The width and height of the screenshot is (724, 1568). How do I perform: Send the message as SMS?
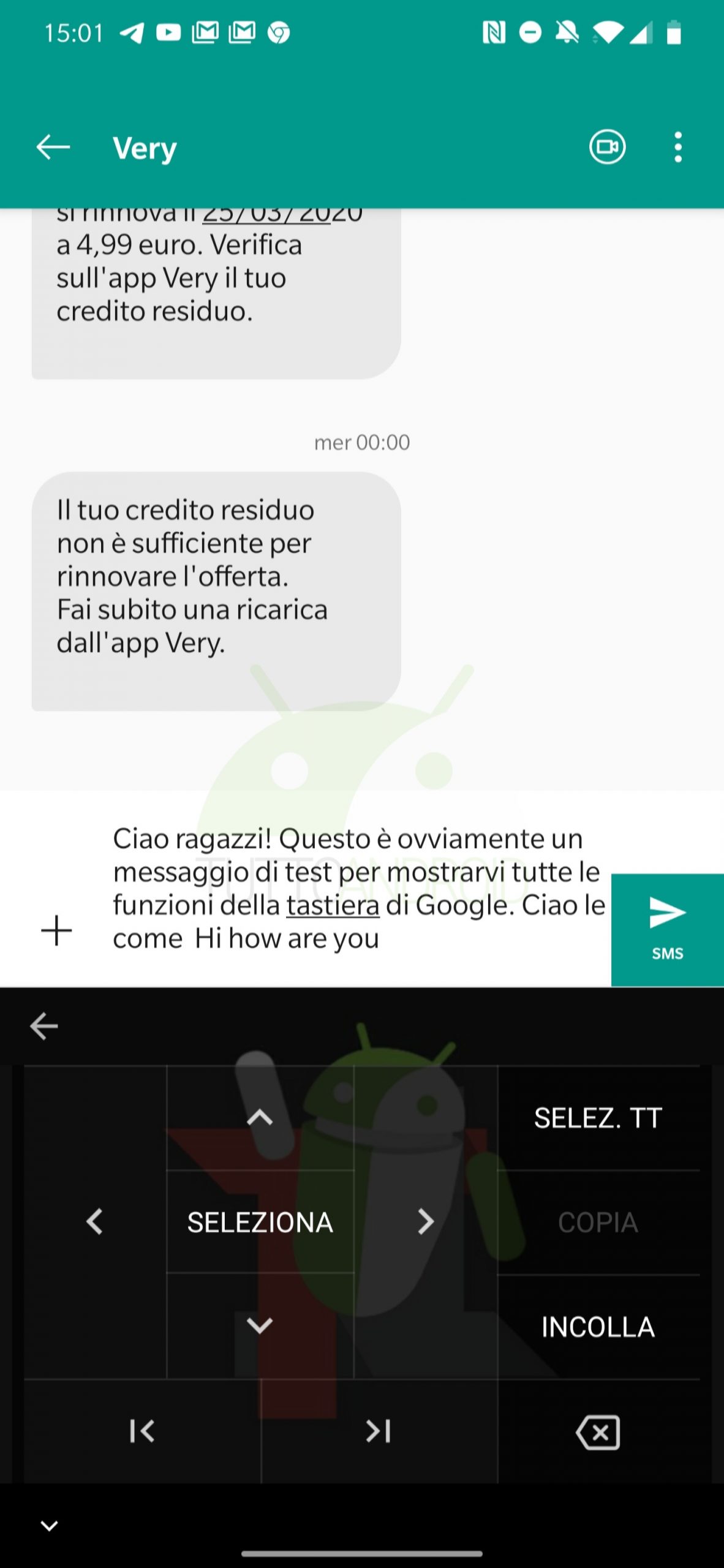(x=668, y=930)
